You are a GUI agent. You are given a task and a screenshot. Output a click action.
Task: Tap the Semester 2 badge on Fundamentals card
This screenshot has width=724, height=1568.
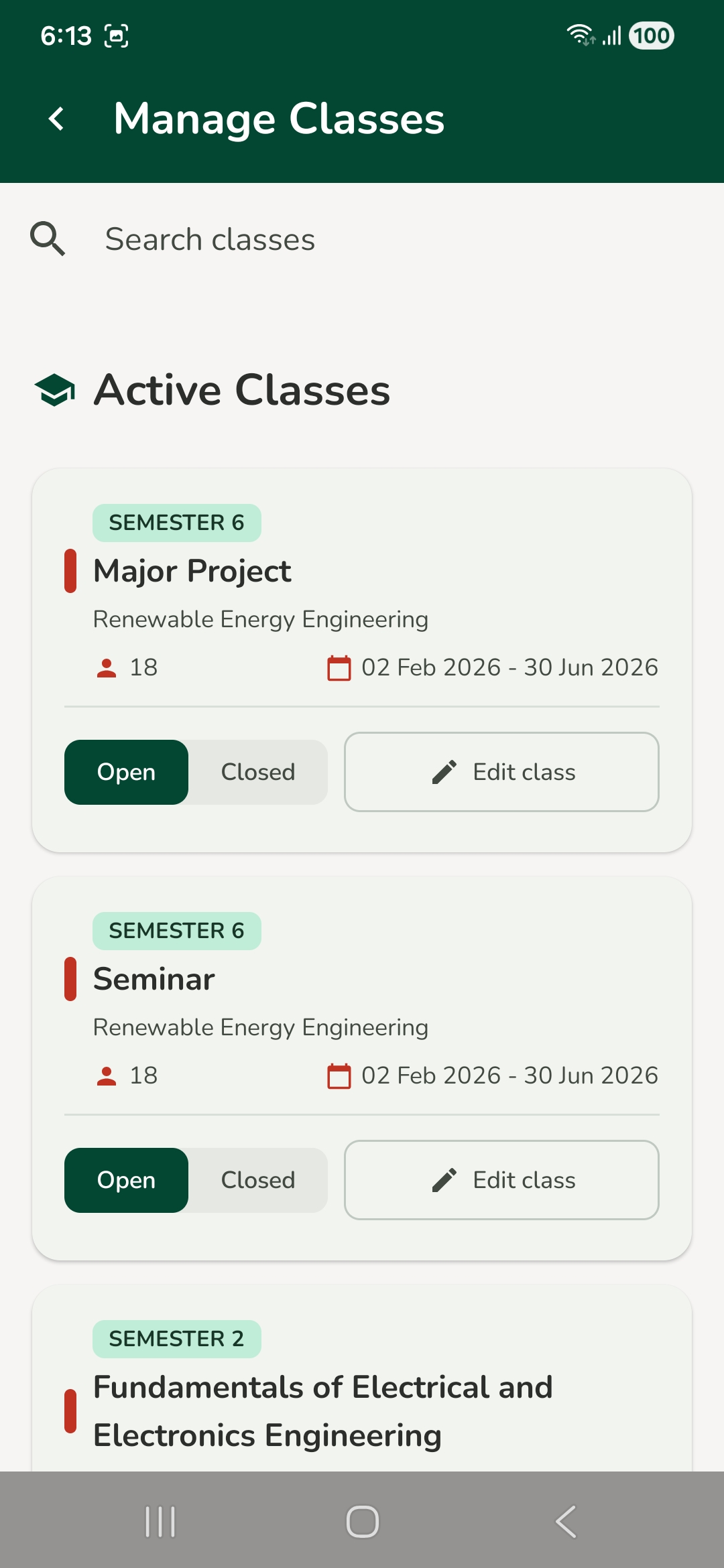click(176, 1338)
